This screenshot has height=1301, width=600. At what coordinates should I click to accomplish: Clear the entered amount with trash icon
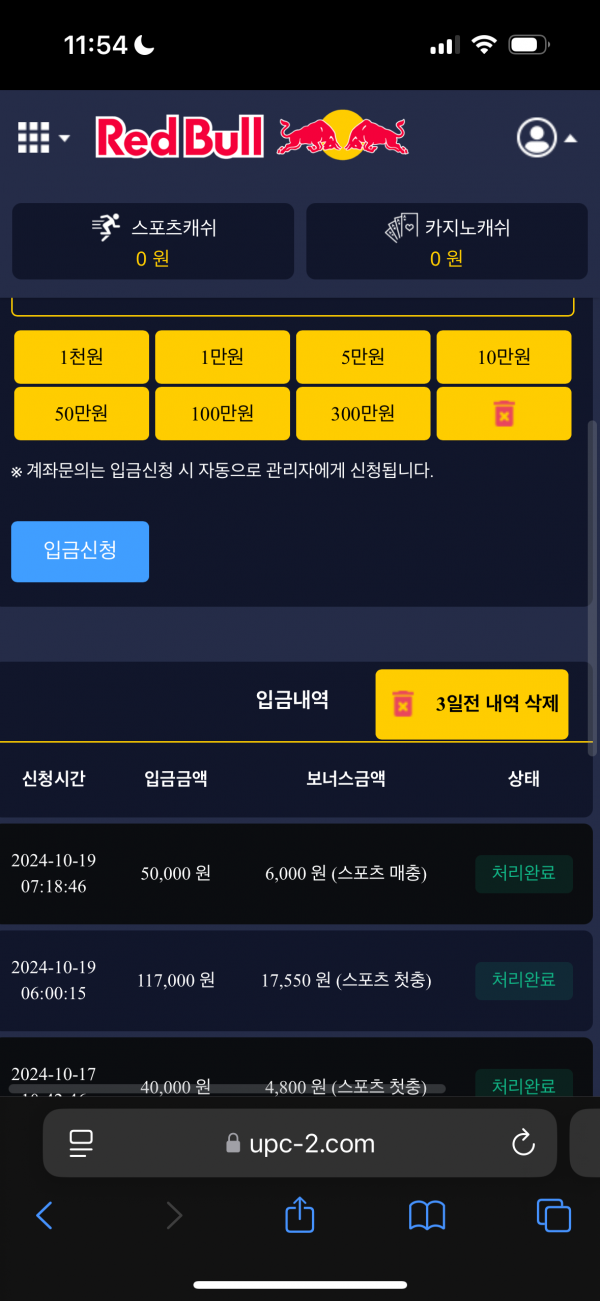[x=504, y=413]
